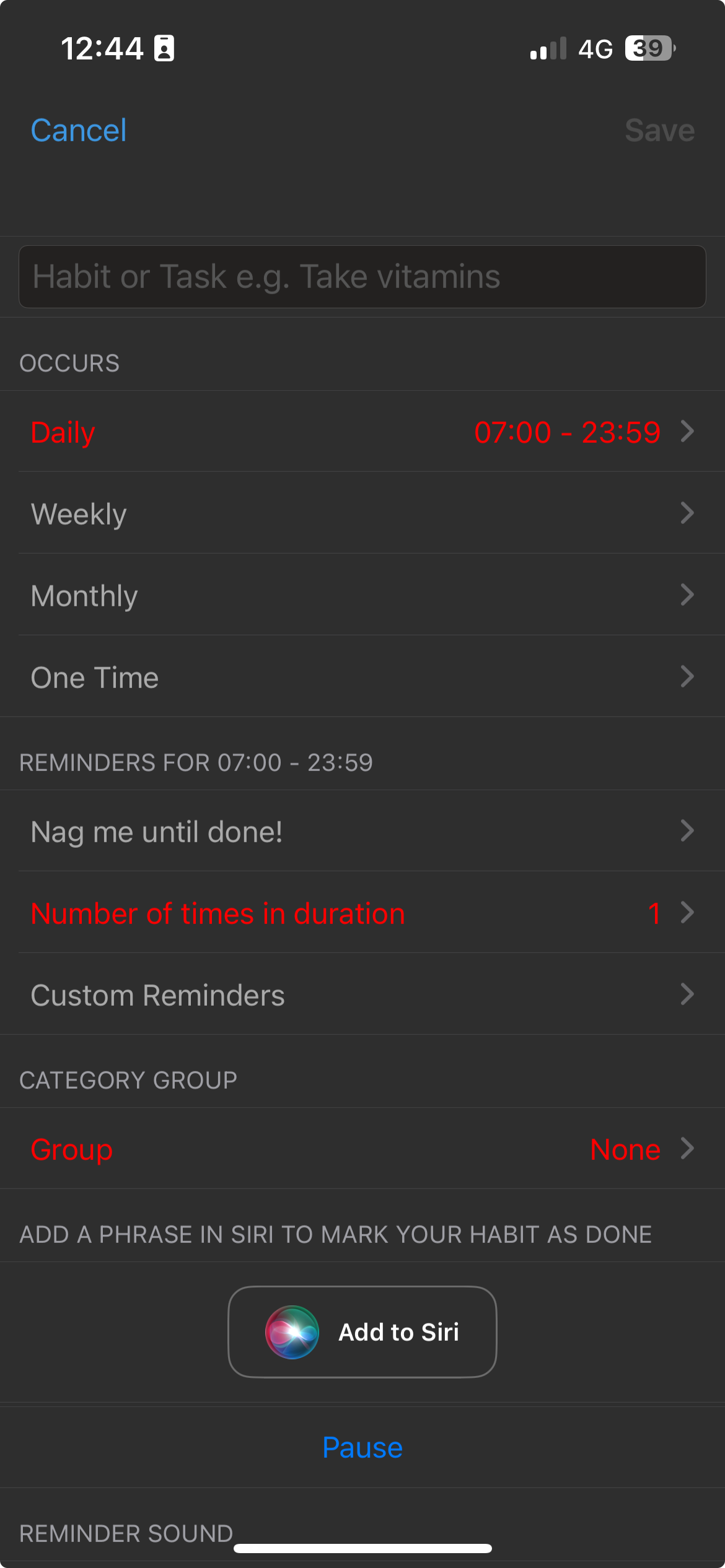Open Number of times in duration
725x1568 pixels.
click(x=362, y=913)
